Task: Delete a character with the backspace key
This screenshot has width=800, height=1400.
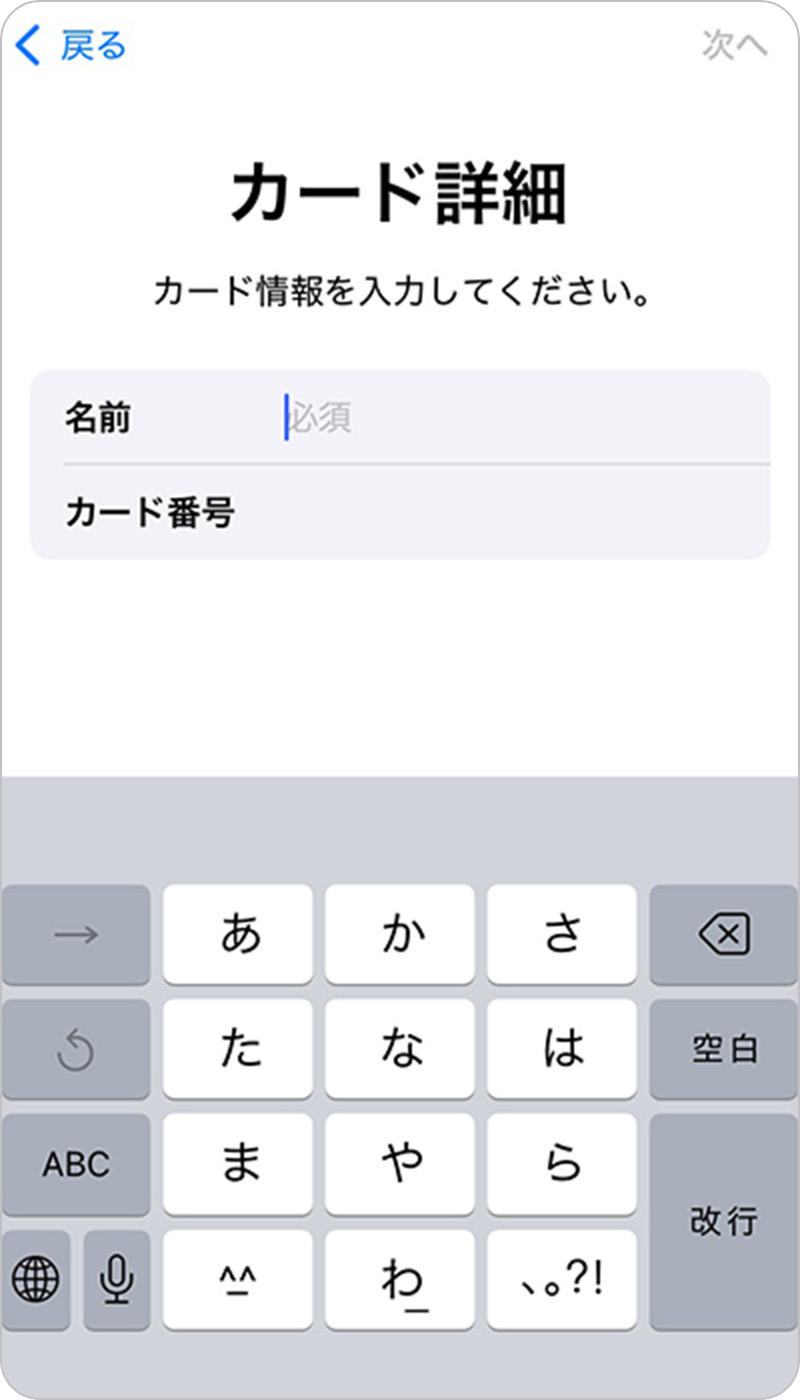Action: (723, 935)
